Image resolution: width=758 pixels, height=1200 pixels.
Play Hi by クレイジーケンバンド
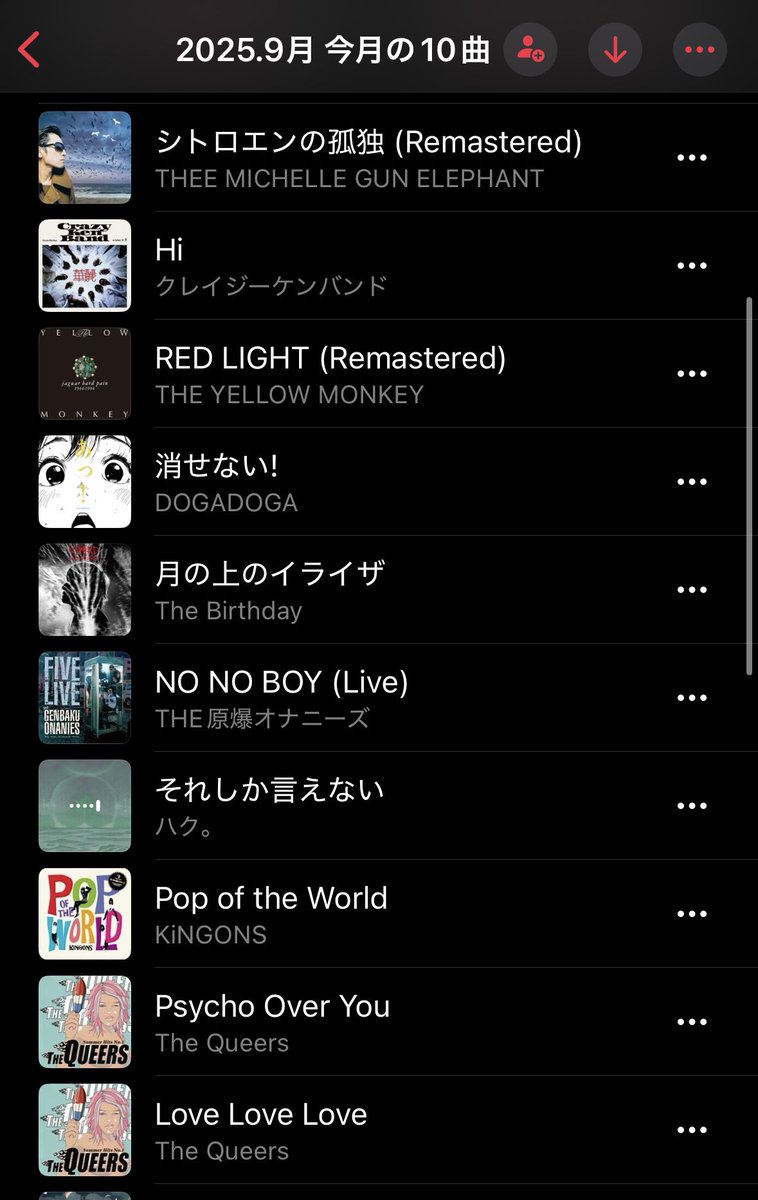point(270,266)
